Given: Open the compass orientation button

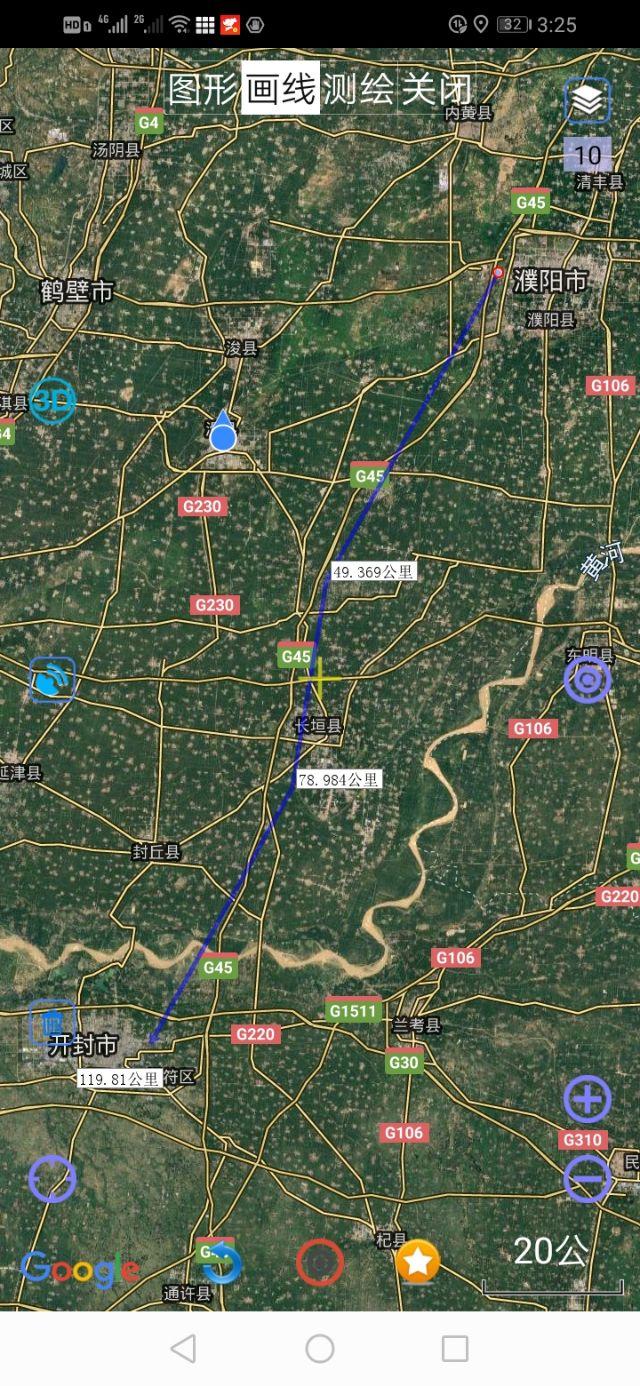Looking at the screenshot, I should (52, 1179).
